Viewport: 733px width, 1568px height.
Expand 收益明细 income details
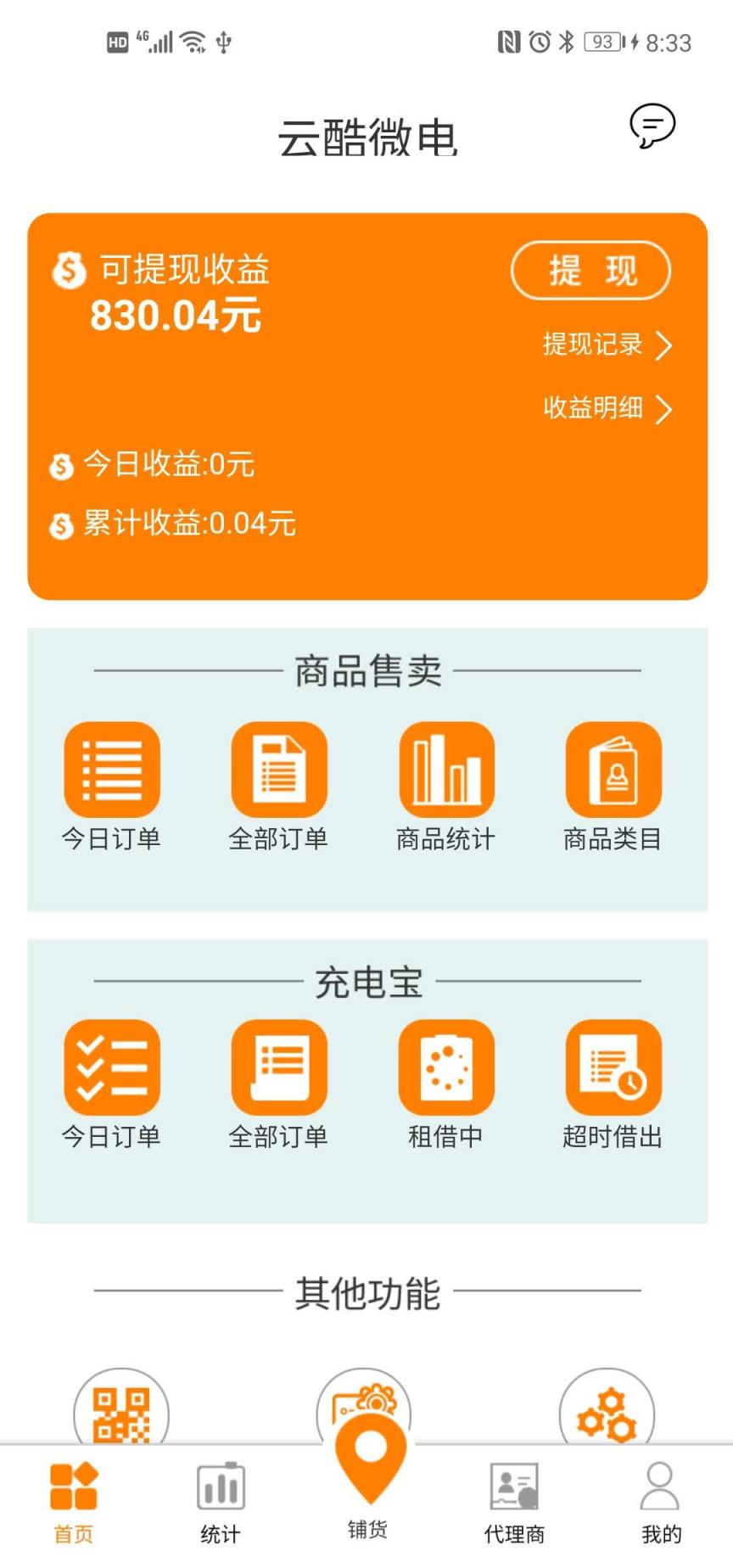tap(605, 409)
